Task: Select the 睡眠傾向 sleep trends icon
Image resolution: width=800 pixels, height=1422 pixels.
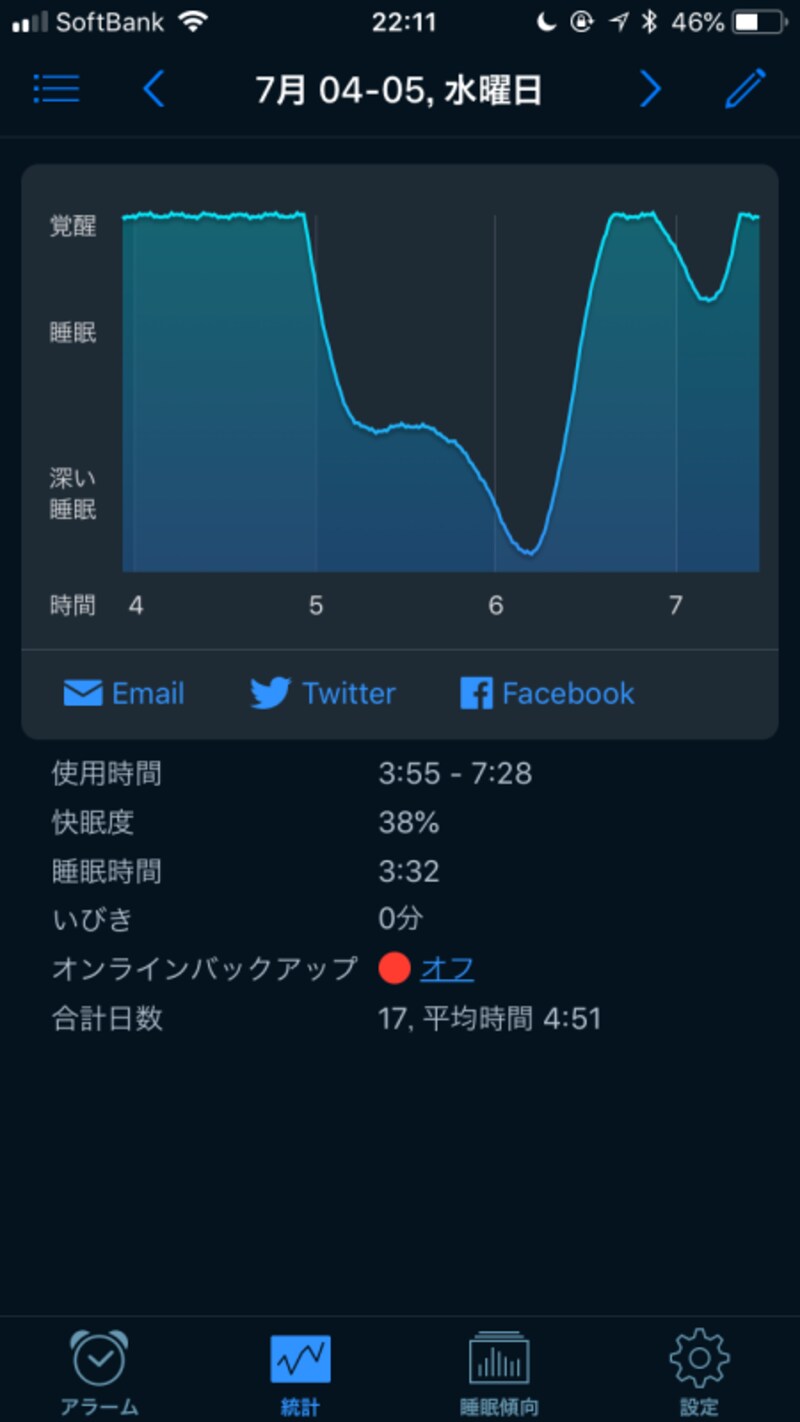Action: pos(497,1358)
